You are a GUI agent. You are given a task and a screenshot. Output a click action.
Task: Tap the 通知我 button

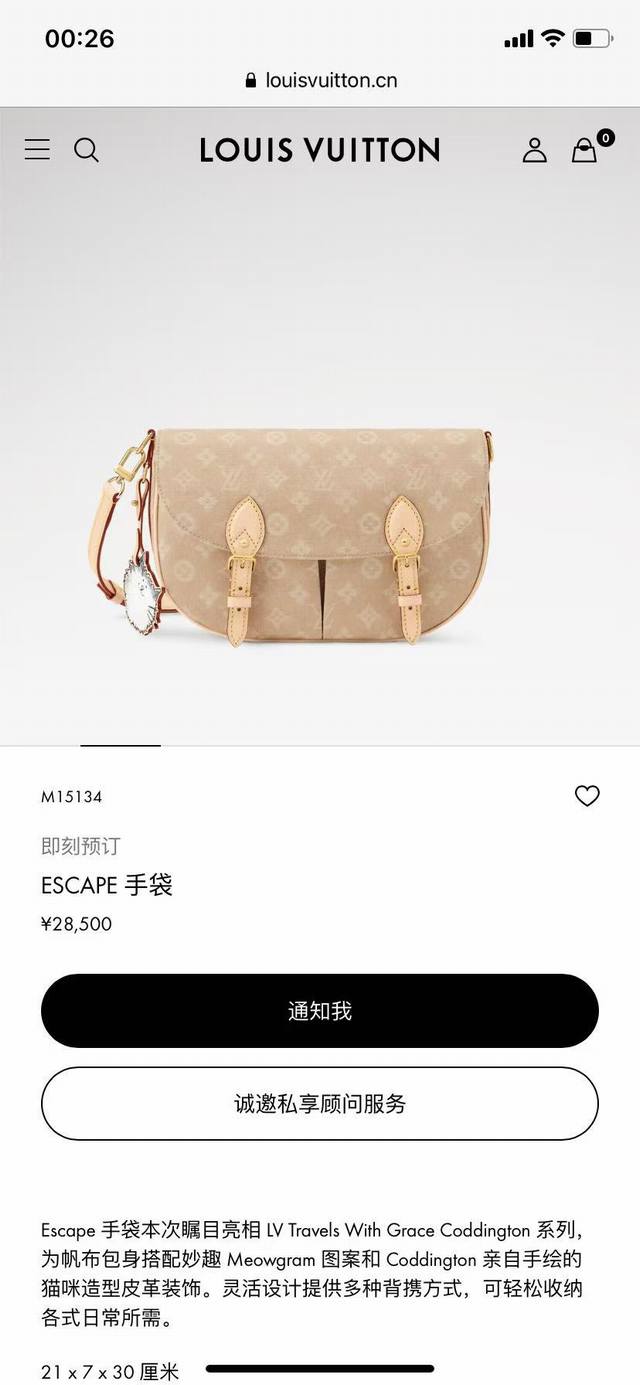tap(320, 1011)
